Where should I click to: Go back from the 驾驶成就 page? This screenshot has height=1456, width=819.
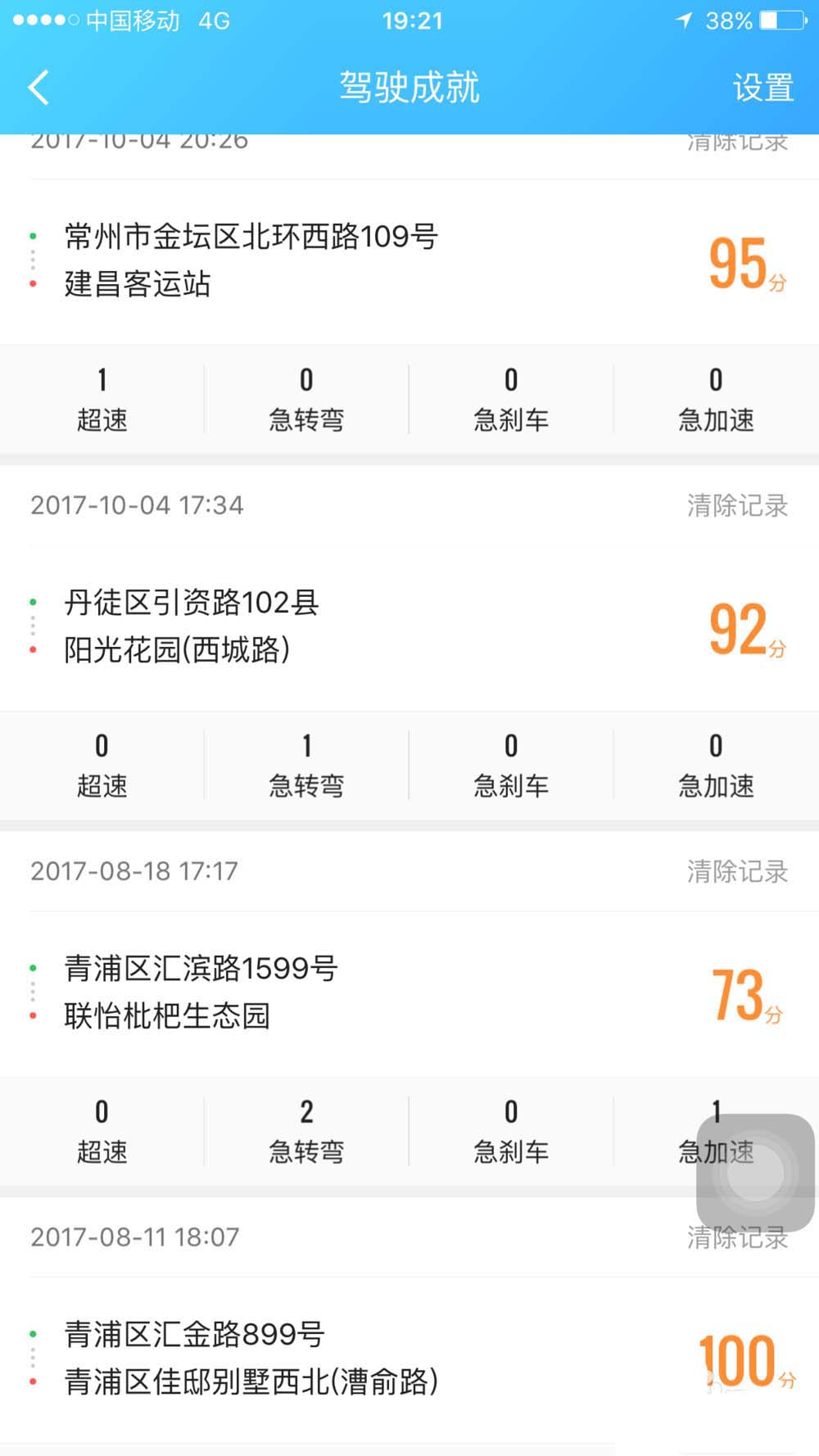point(38,88)
